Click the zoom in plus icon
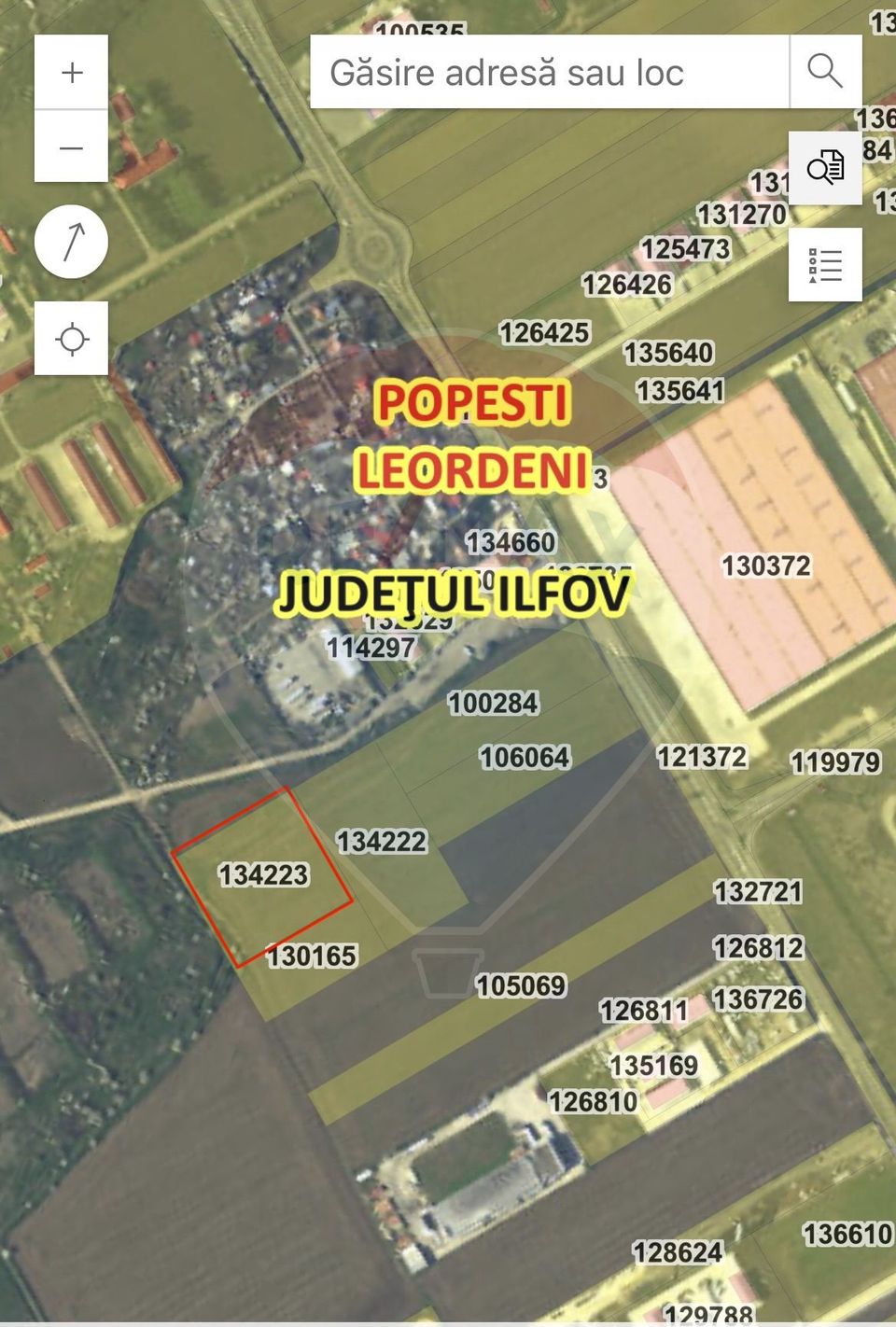This screenshot has width=896, height=1327. pos(70,72)
